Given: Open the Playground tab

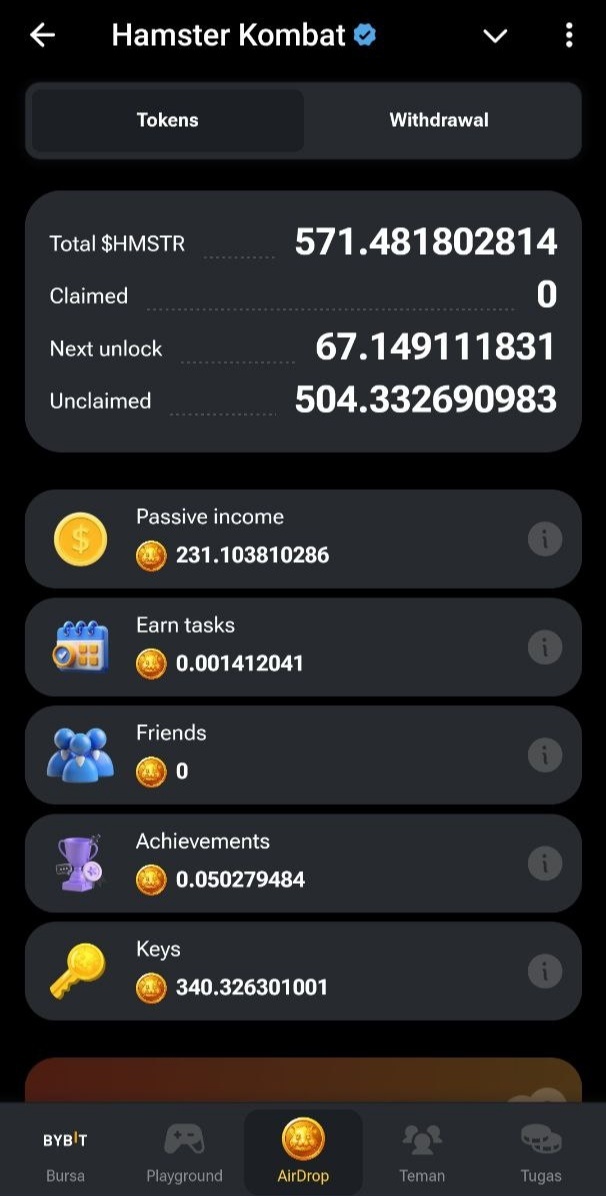Looking at the screenshot, I should (184, 1153).
